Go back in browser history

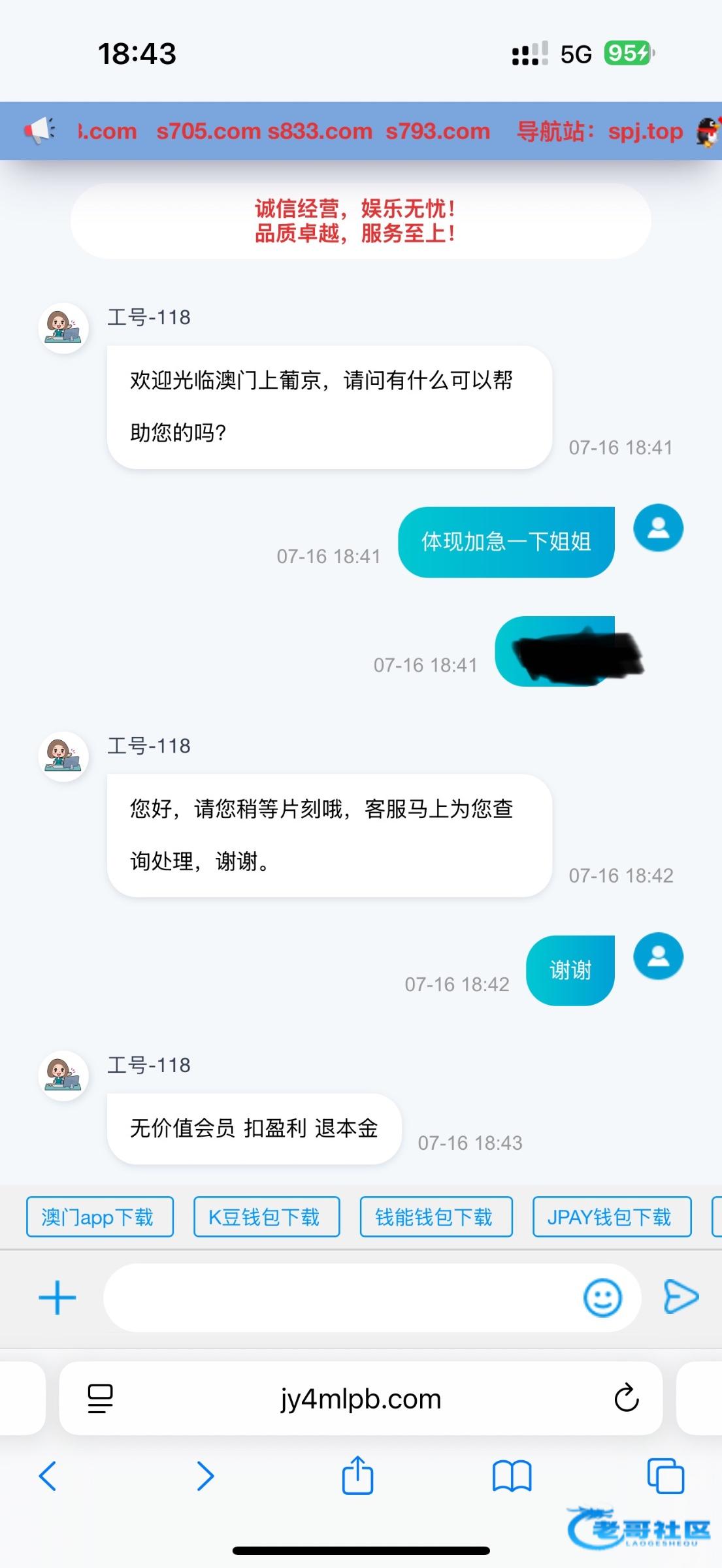click(48, 1476)
